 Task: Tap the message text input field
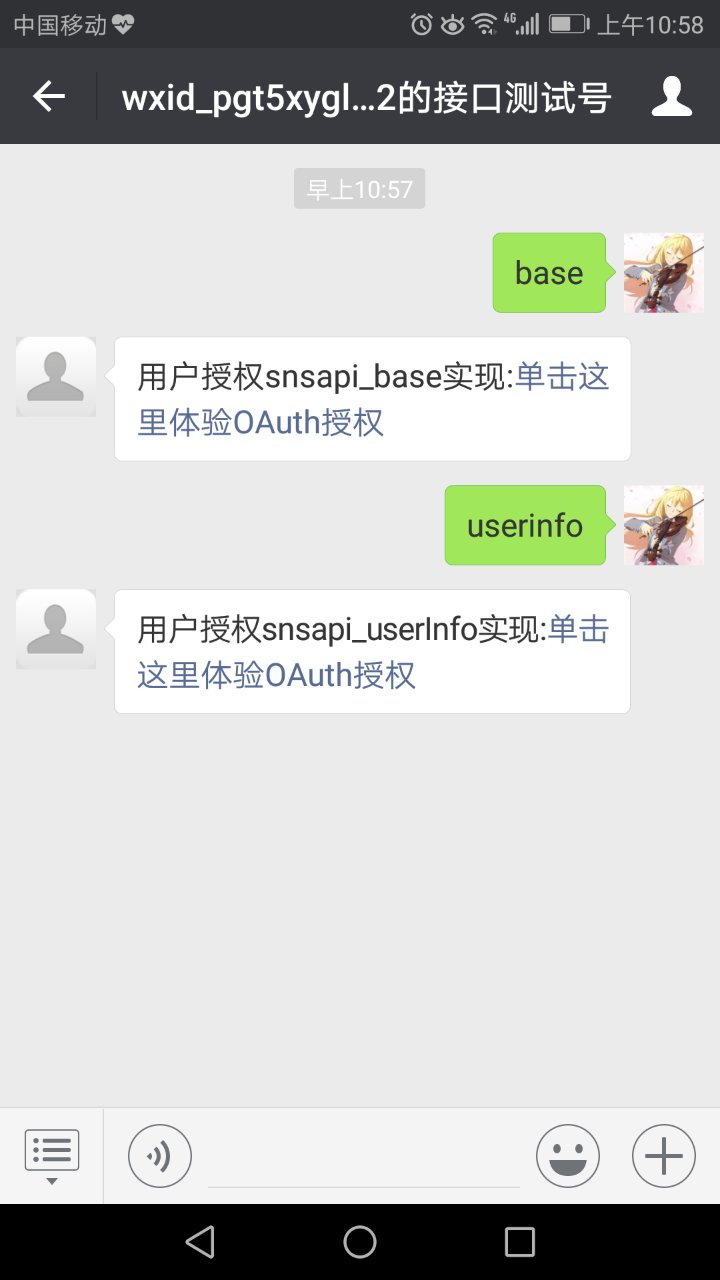point(364,1158)
